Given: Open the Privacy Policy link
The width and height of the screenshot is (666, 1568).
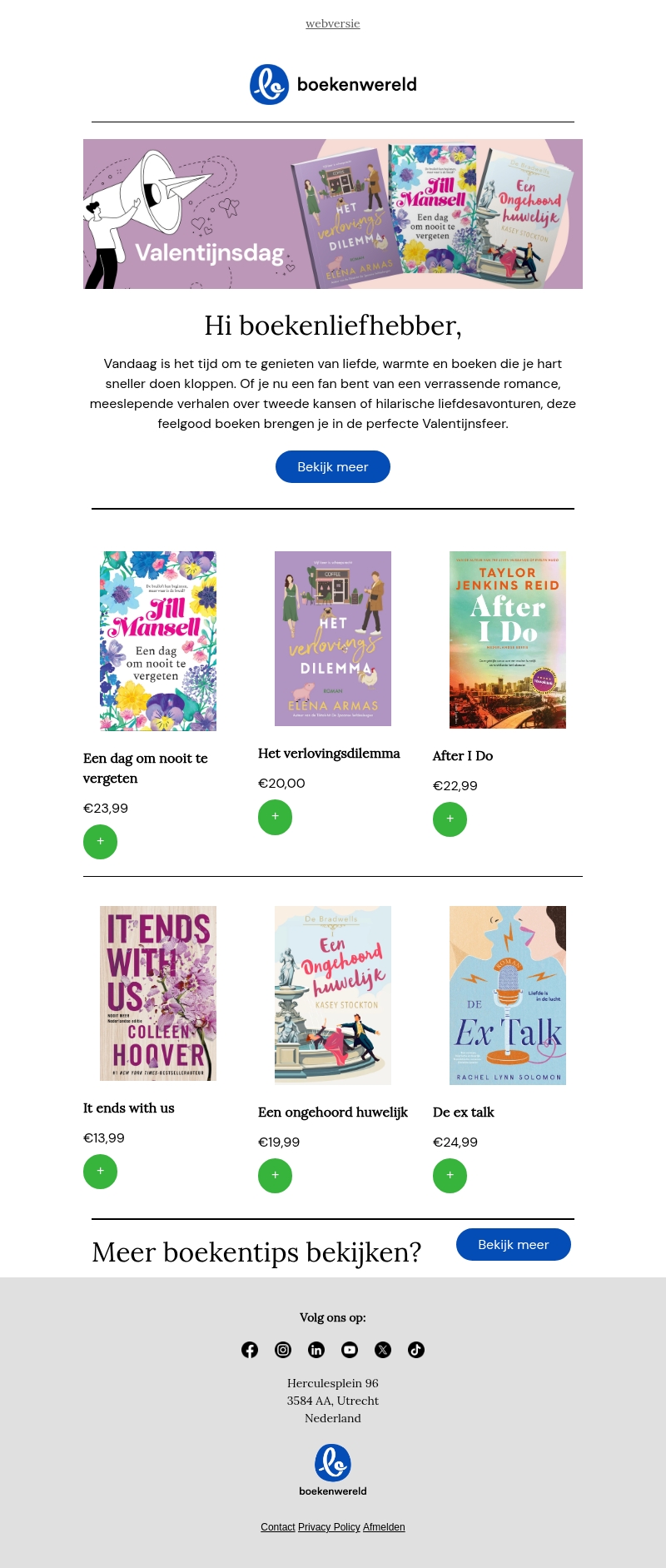Looking at the screenshot, I should 329,1527.
